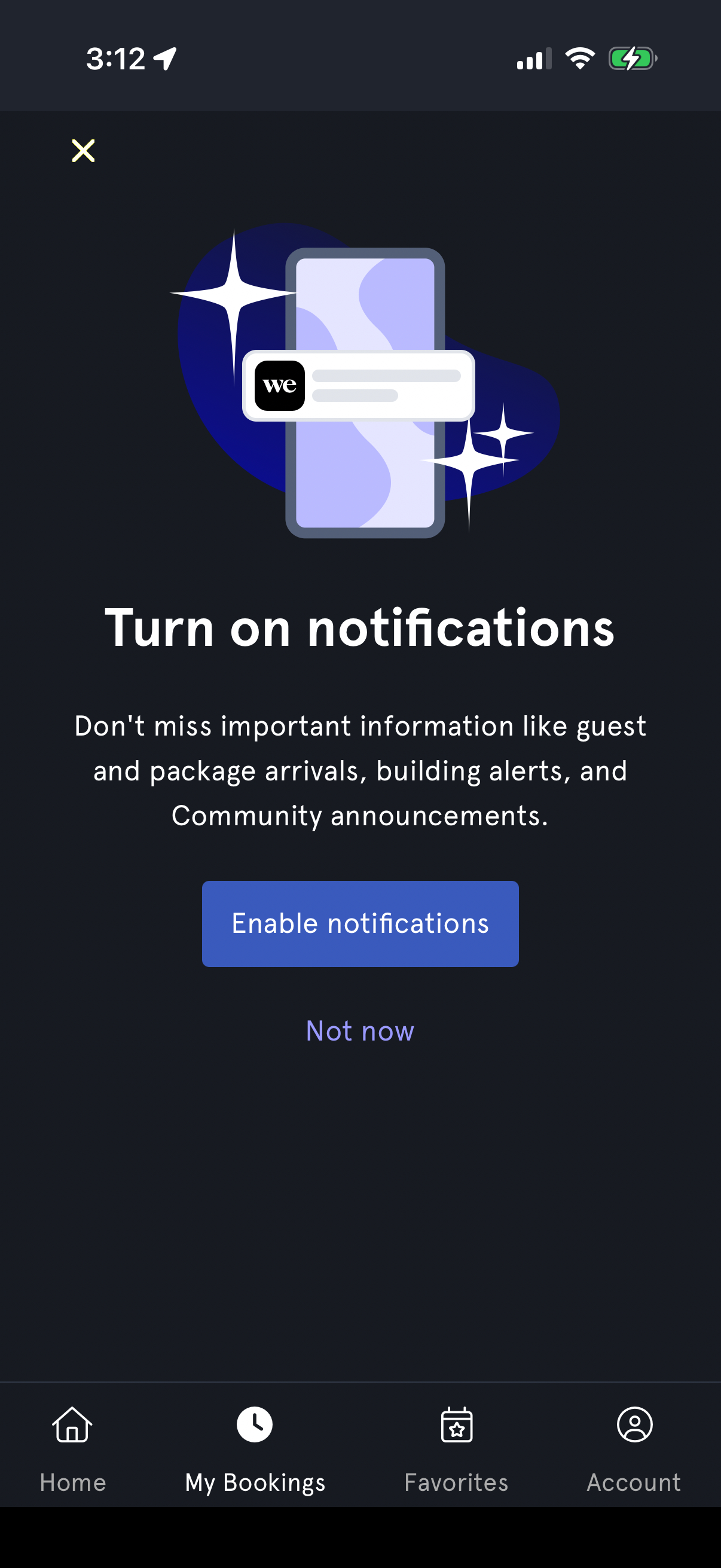Image resolution: width=721 pixels, height=1568 pixels.
Task: Tap the Favorites calendar-star icon
Action: (457, 1425)
